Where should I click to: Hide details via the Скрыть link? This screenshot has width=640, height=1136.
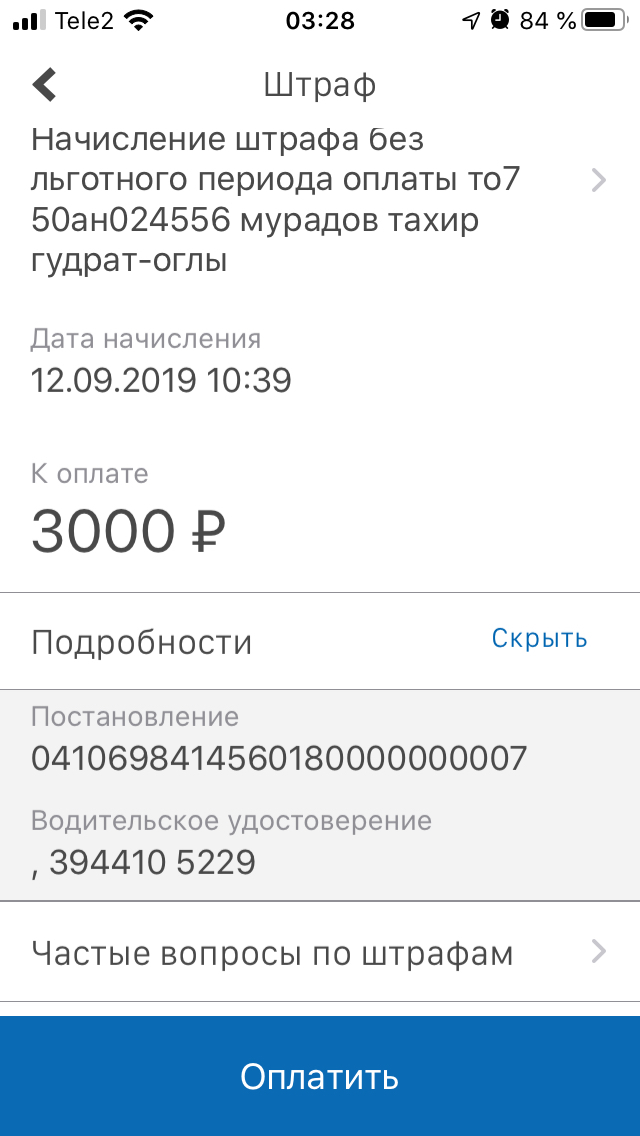tap(539, 638)
